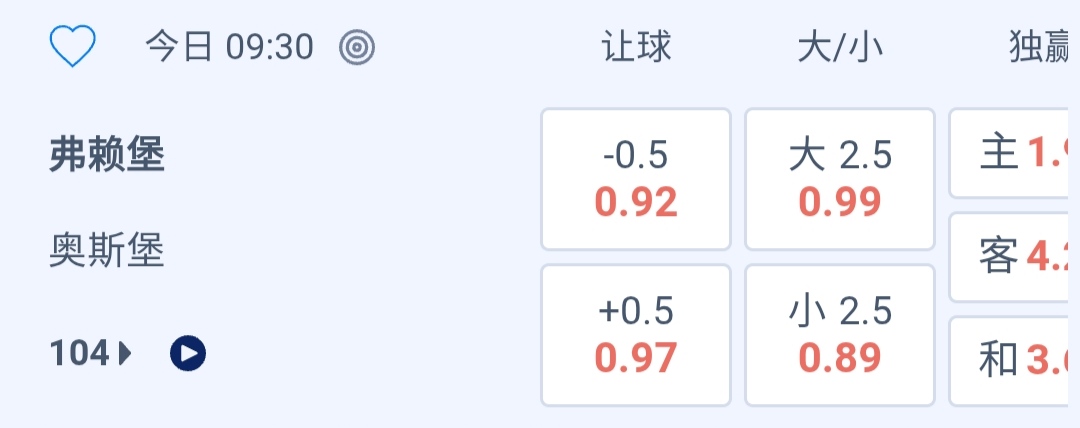Select handicap -0.5 at odds 0.92

point(636,179)
